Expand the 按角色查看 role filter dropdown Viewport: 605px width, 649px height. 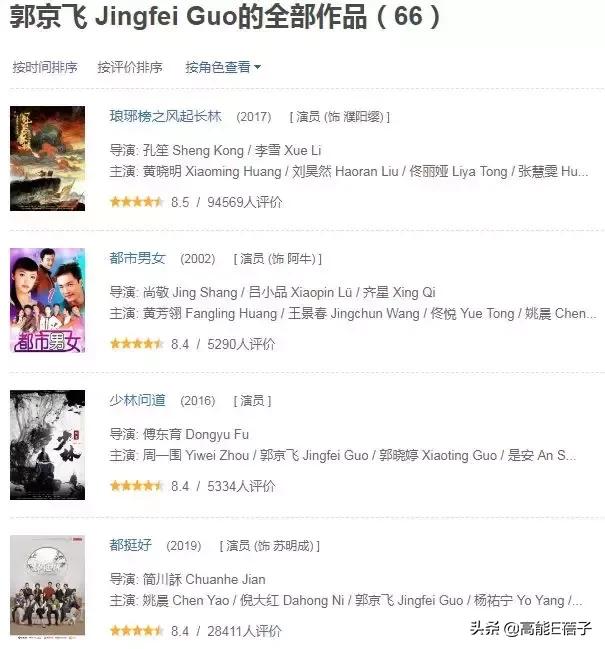pos(222,68)
